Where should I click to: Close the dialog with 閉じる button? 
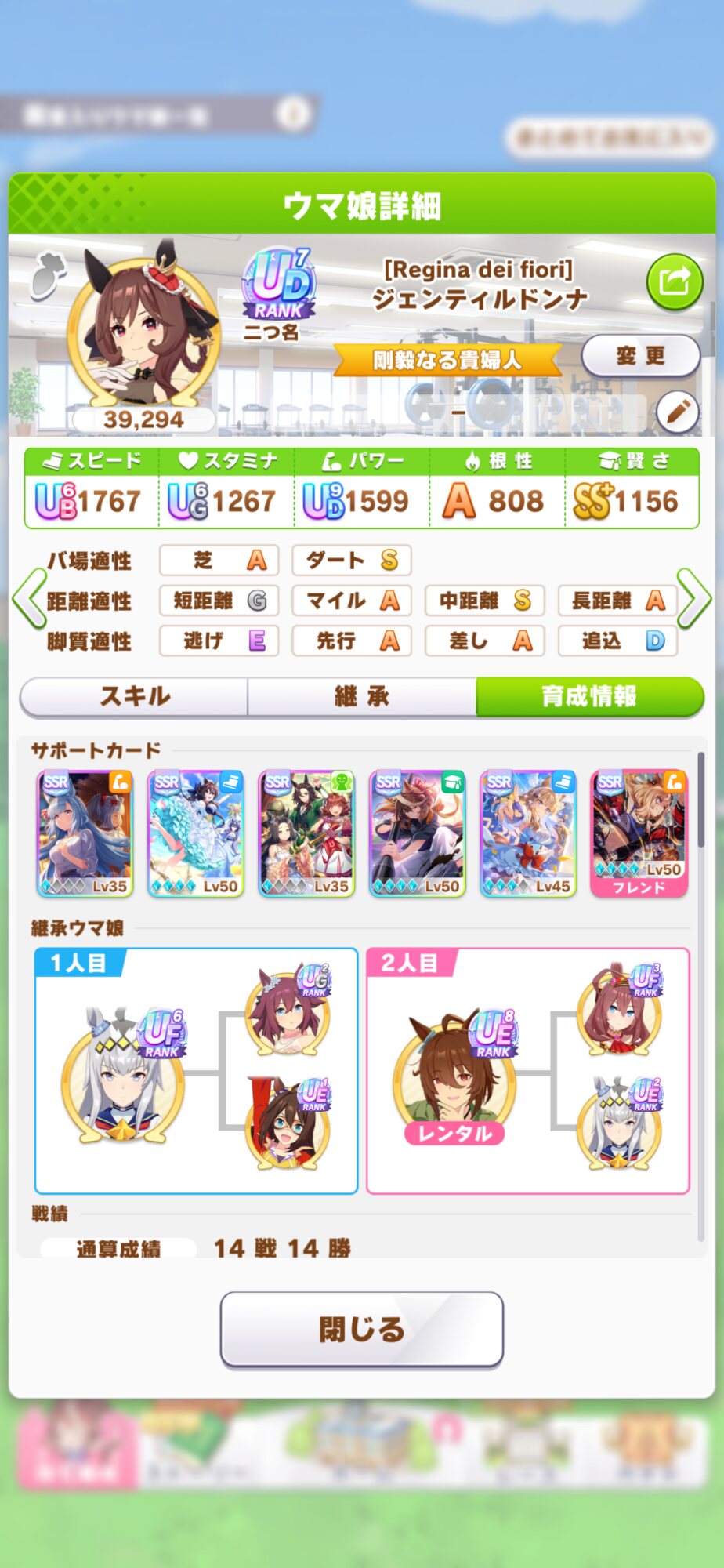[361, 1329]
